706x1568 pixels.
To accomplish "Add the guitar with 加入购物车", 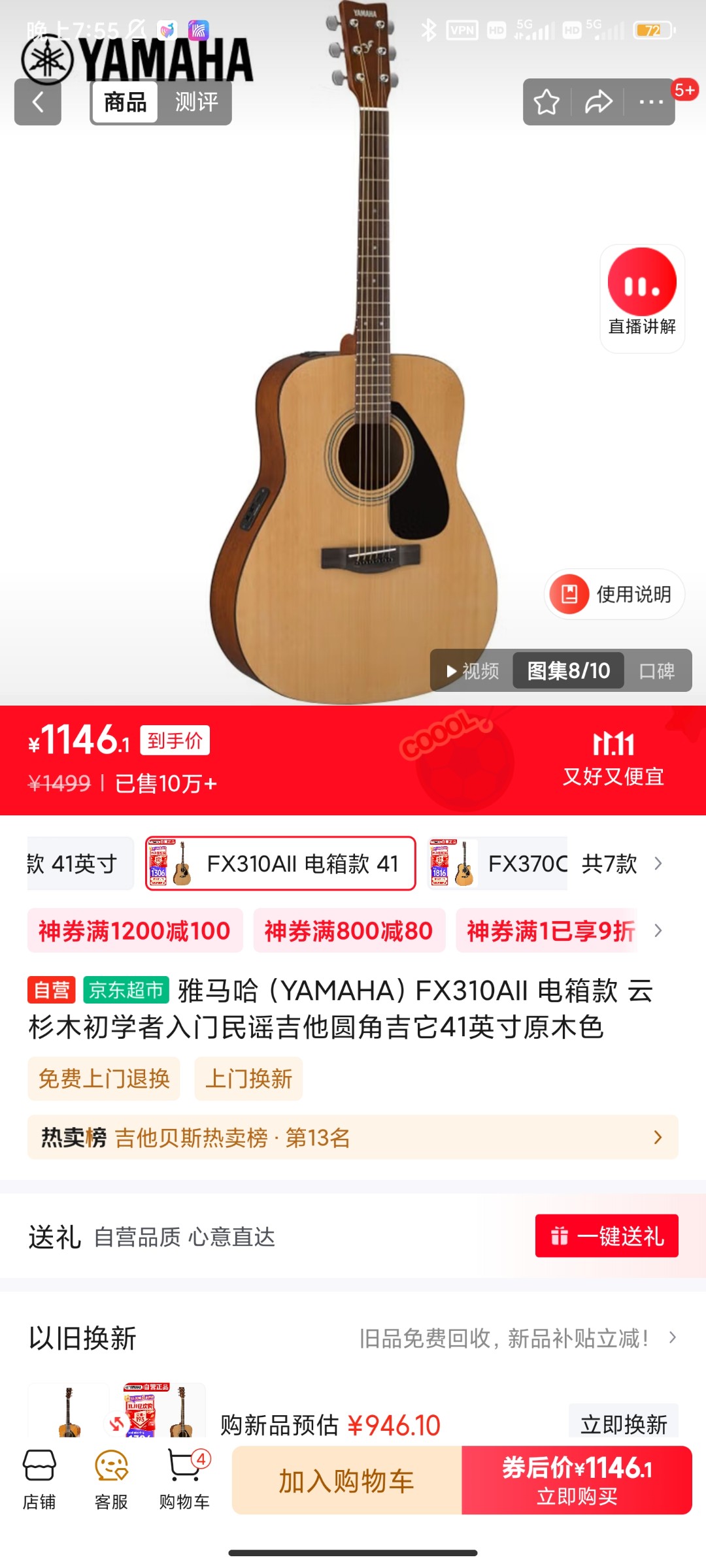I will point(346,1480).
